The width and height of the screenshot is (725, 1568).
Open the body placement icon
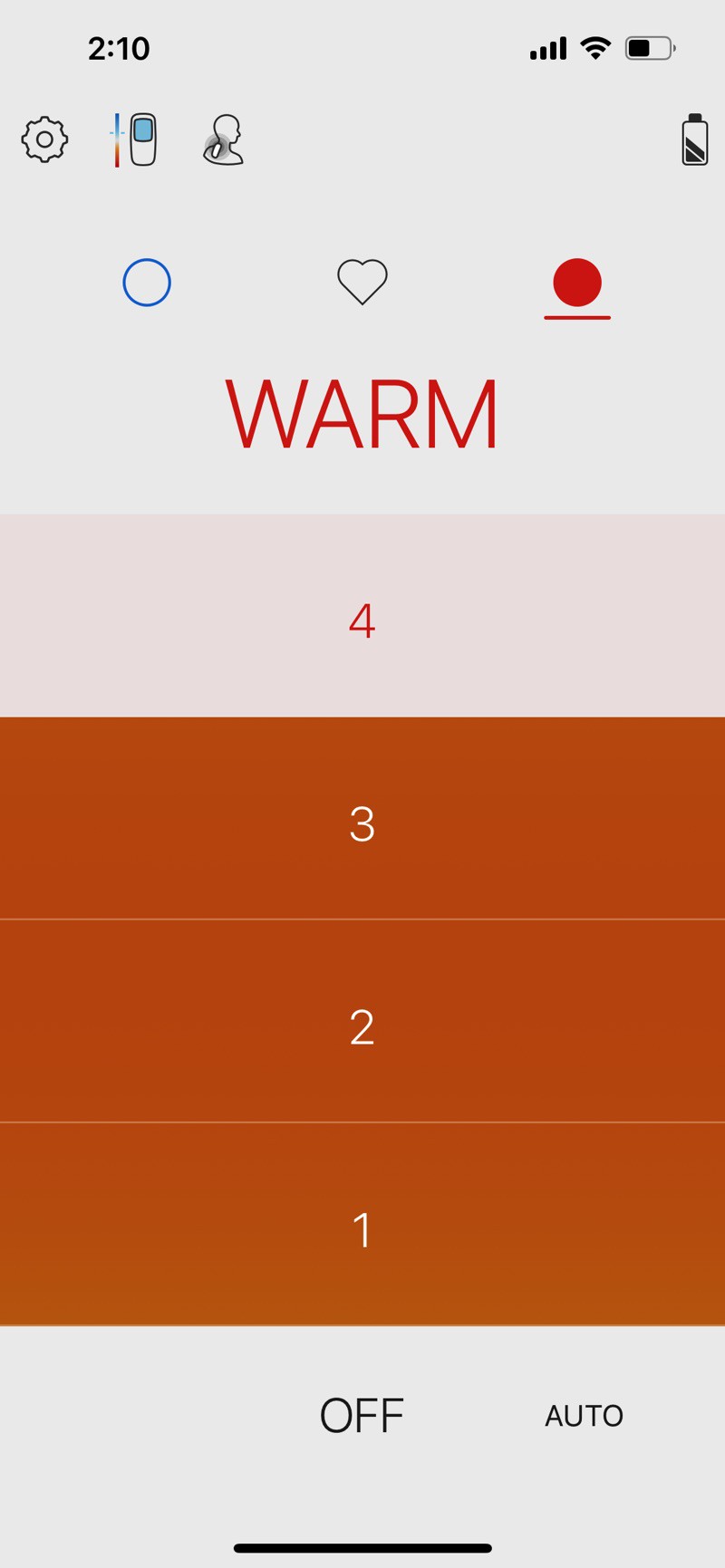[x=224, y=139]
